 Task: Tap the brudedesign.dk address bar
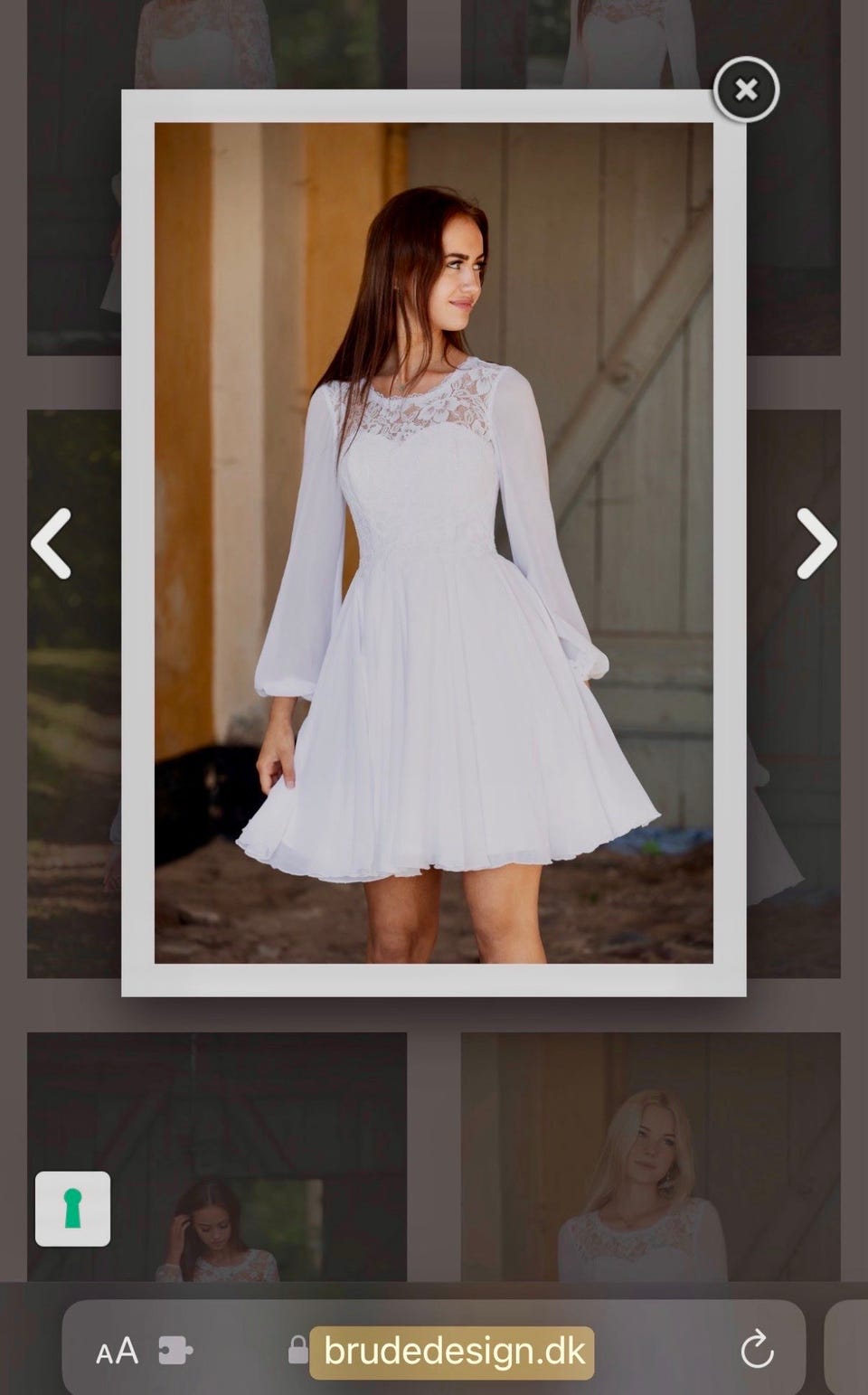[452, 1353]
